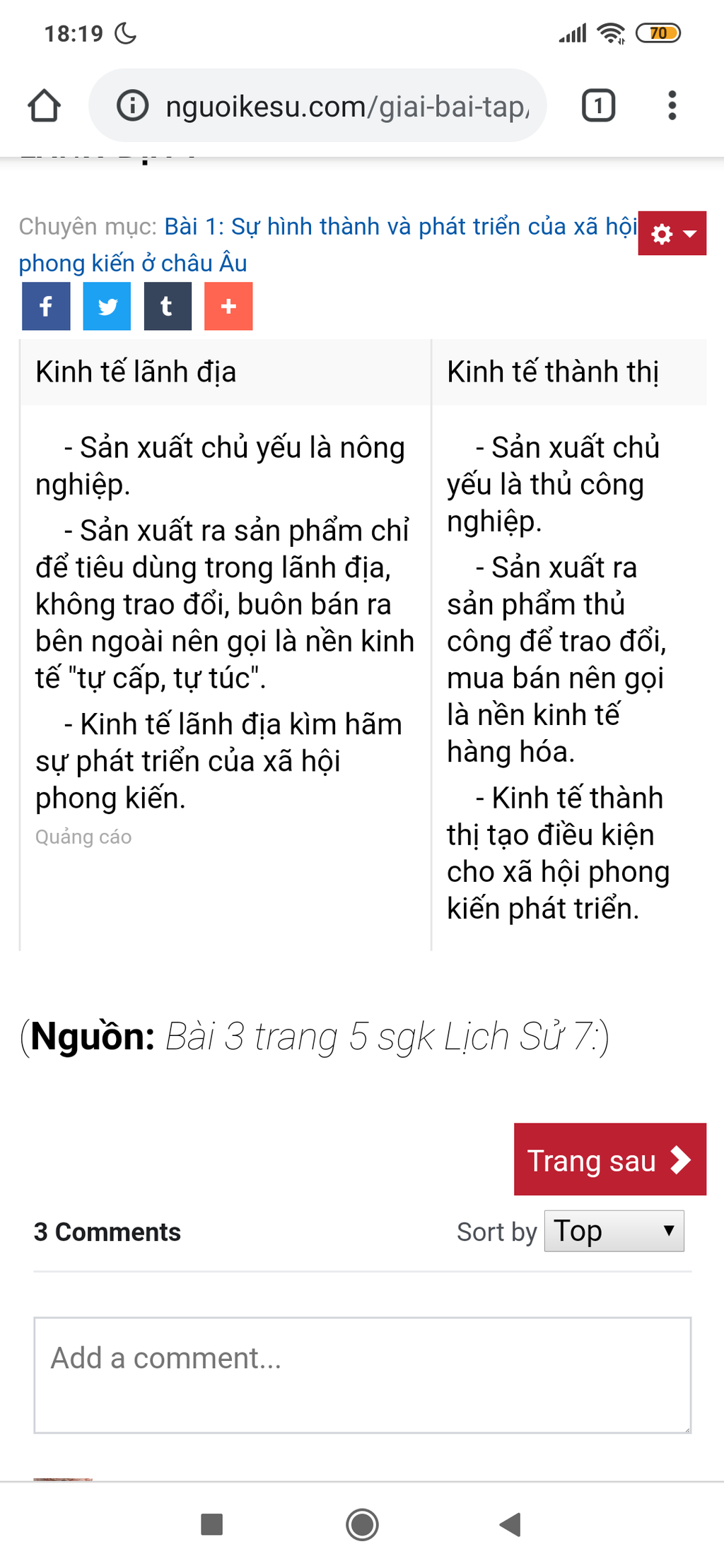This screenshot has height=1568, width=724.
Task: Share this article on Facebook
Action: (x=46, y=306)
